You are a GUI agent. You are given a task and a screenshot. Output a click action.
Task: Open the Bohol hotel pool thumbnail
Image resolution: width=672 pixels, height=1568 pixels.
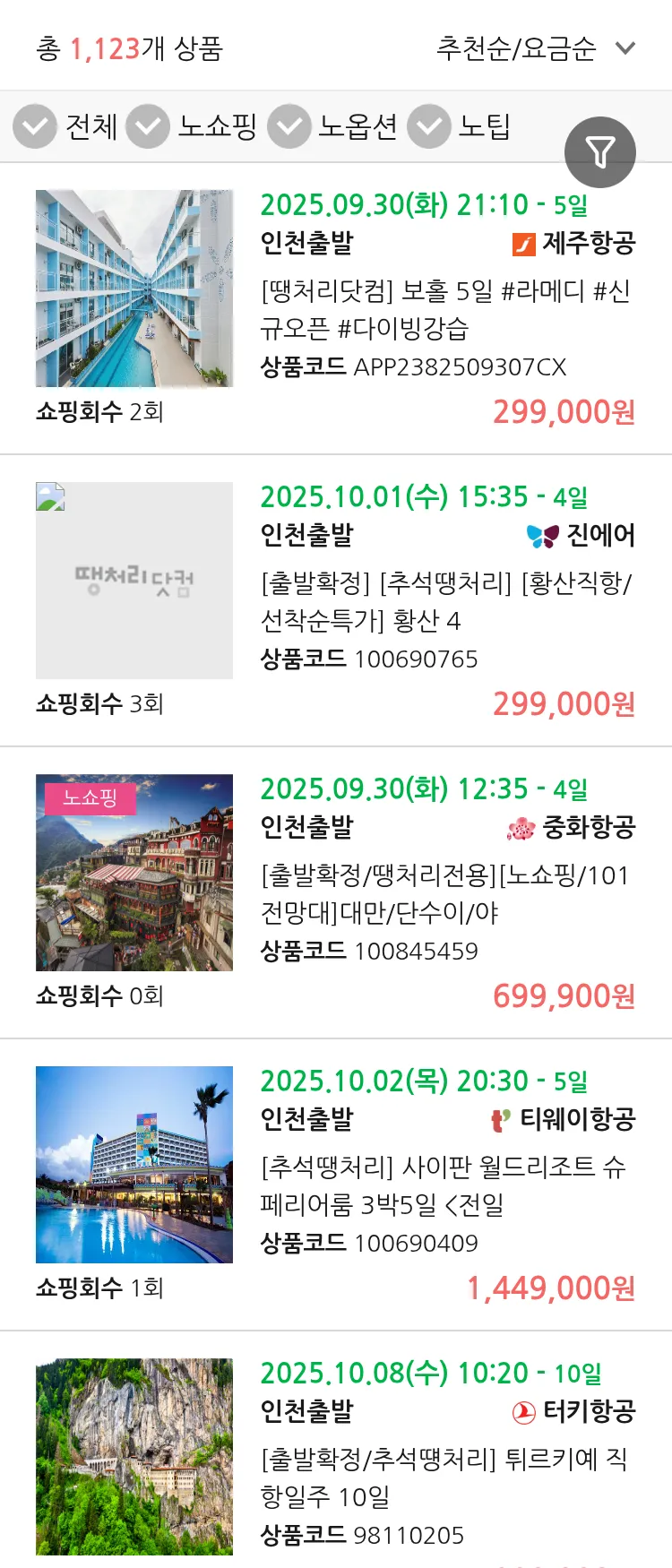(134, 289)
